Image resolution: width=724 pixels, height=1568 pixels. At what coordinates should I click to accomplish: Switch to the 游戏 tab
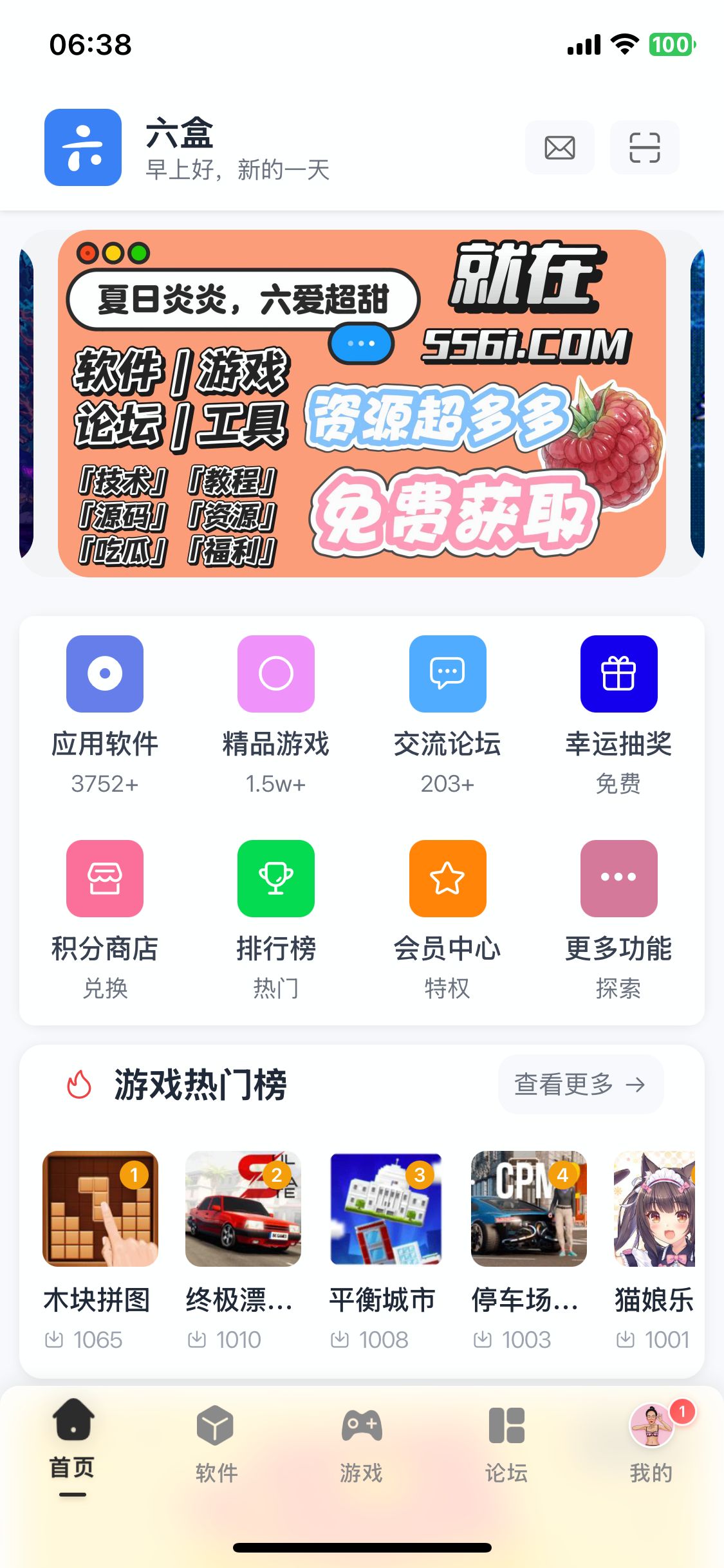361,1442
